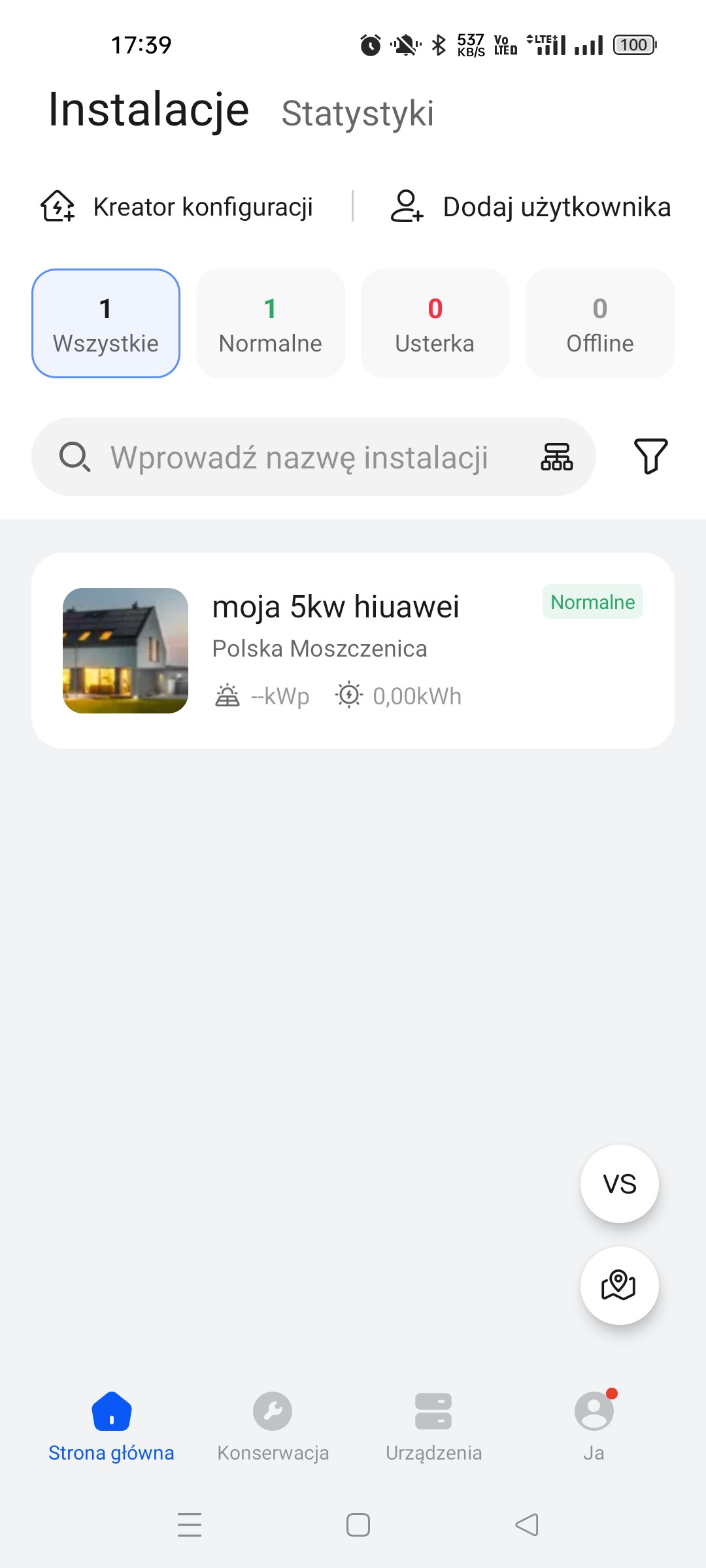Open the moja 5kw hiuawei installation
This screenshot has width=706, height=1568.
click(353, 651)
